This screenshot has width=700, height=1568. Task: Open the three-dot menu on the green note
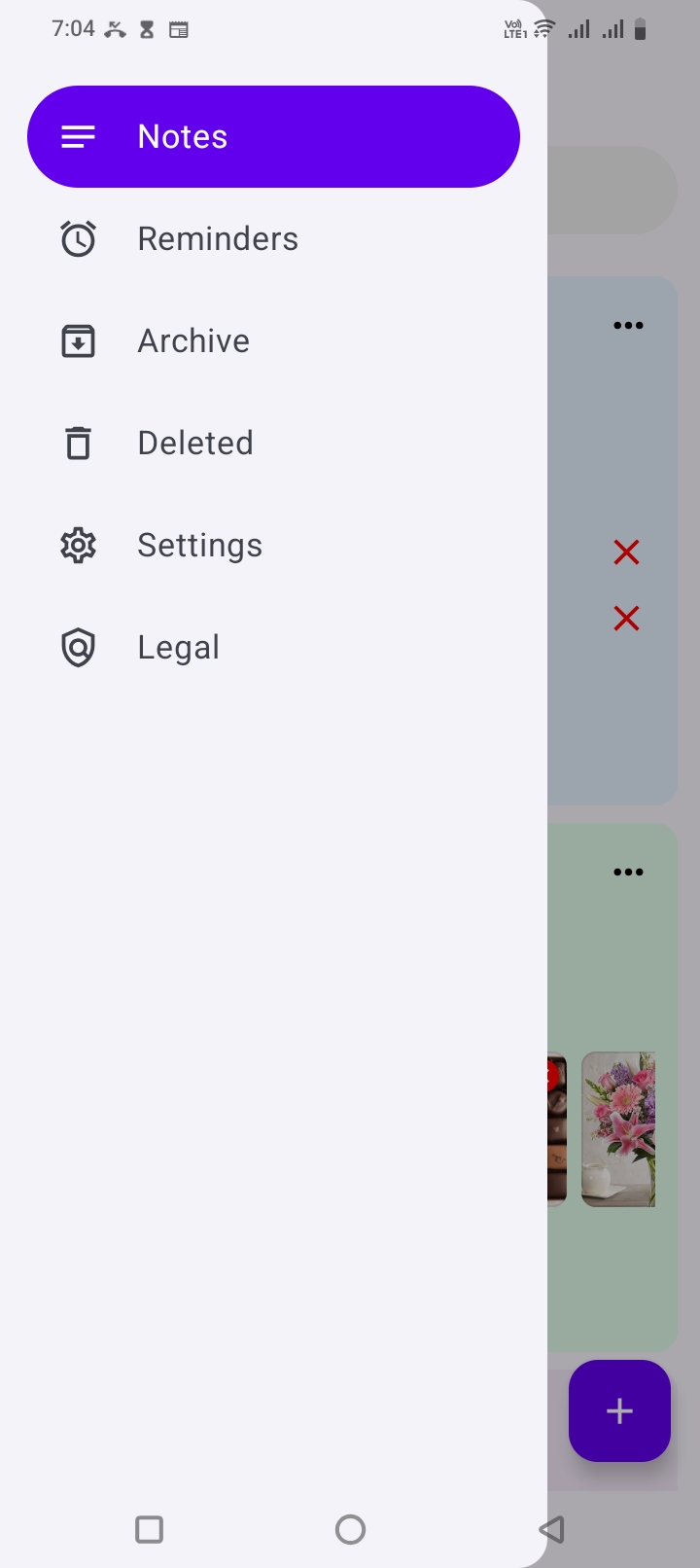point(628,872)
